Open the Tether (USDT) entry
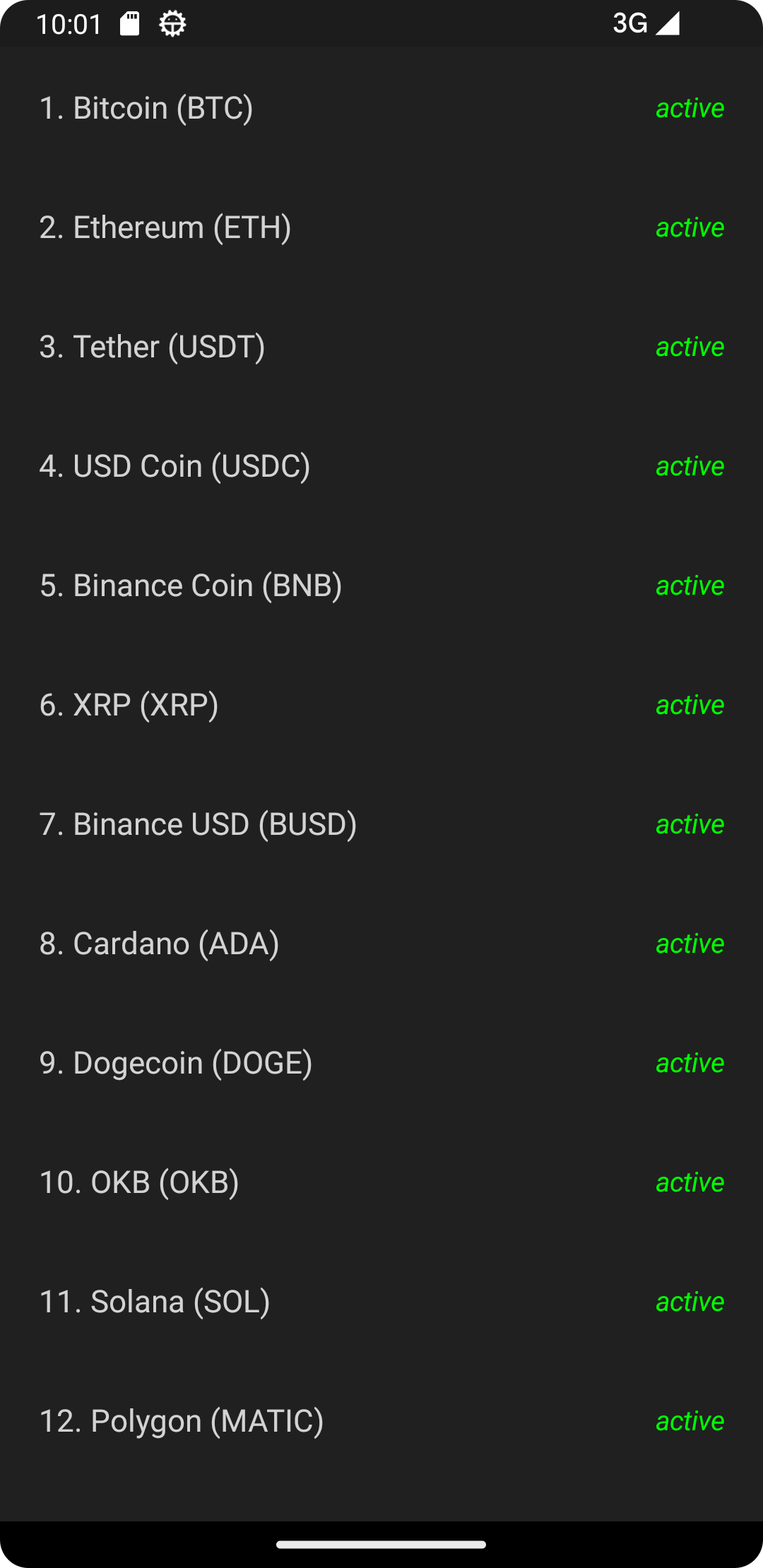 click(x=153, y=347)
